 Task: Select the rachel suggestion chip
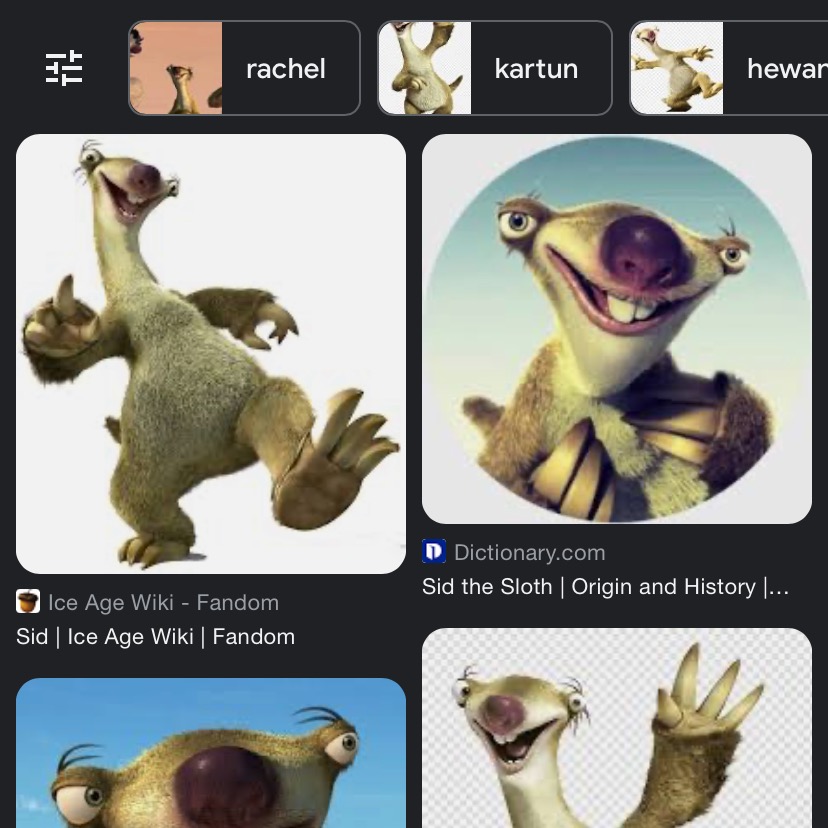coord(244,68)
